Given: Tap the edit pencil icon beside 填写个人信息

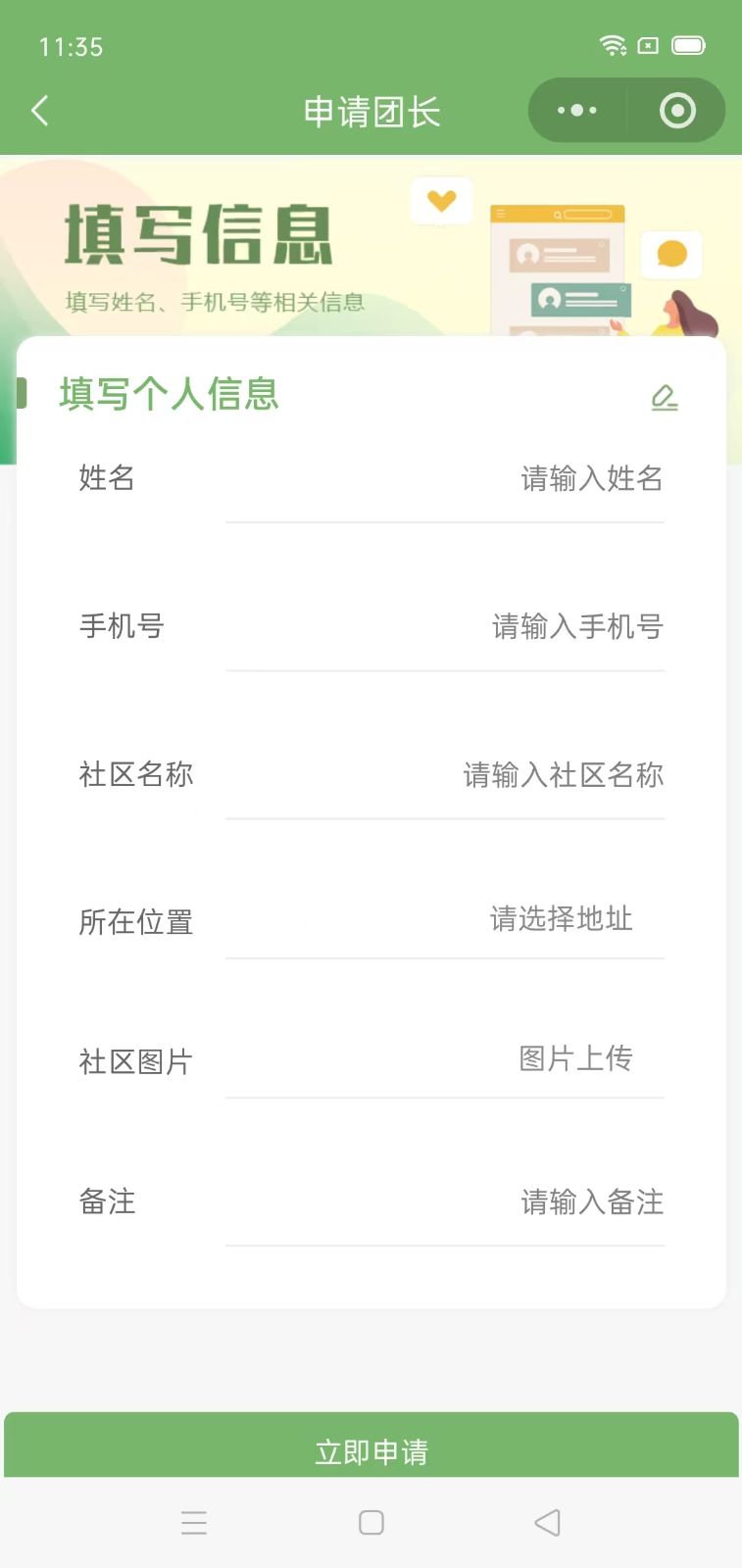Looking at the screenshot, I should (665, 397).
